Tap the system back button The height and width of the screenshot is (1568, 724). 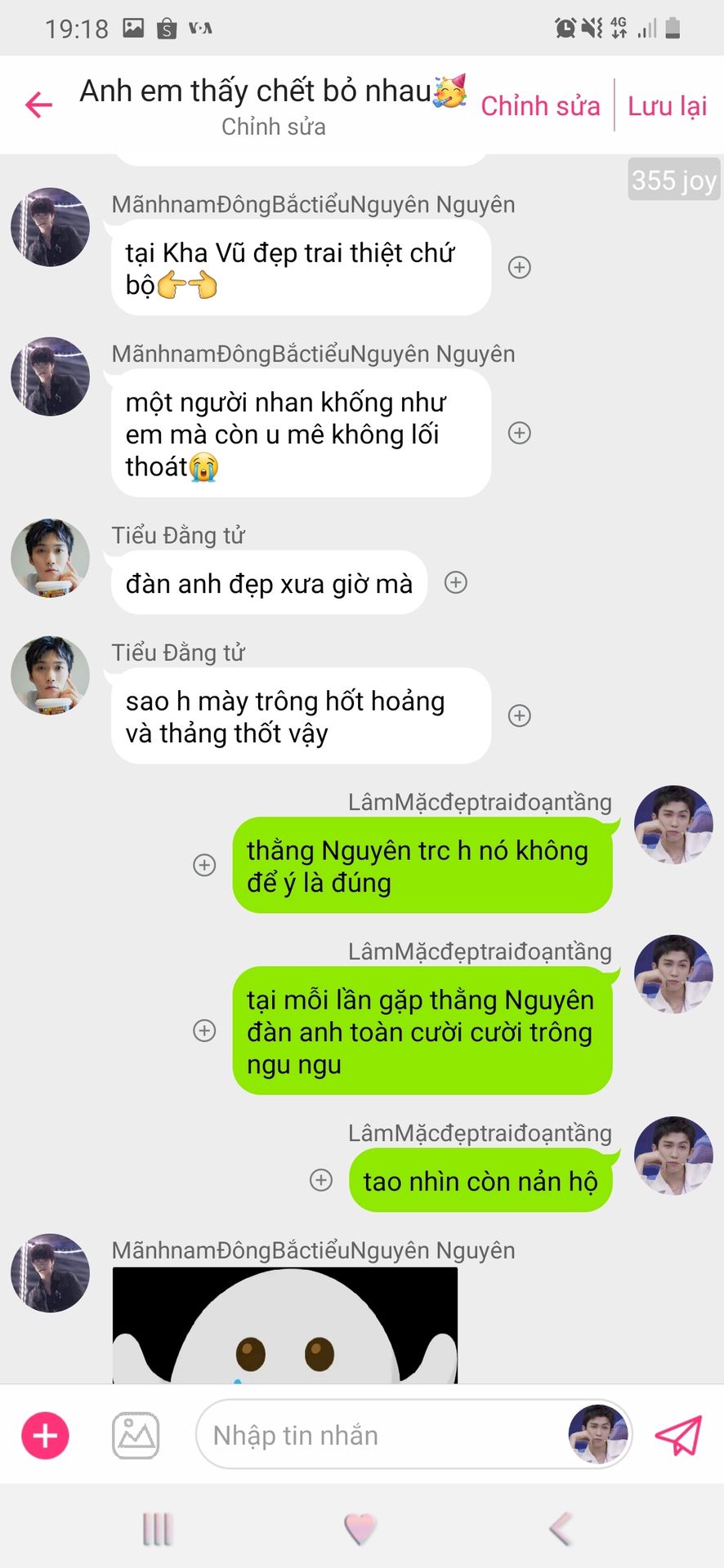point(561,1529)
